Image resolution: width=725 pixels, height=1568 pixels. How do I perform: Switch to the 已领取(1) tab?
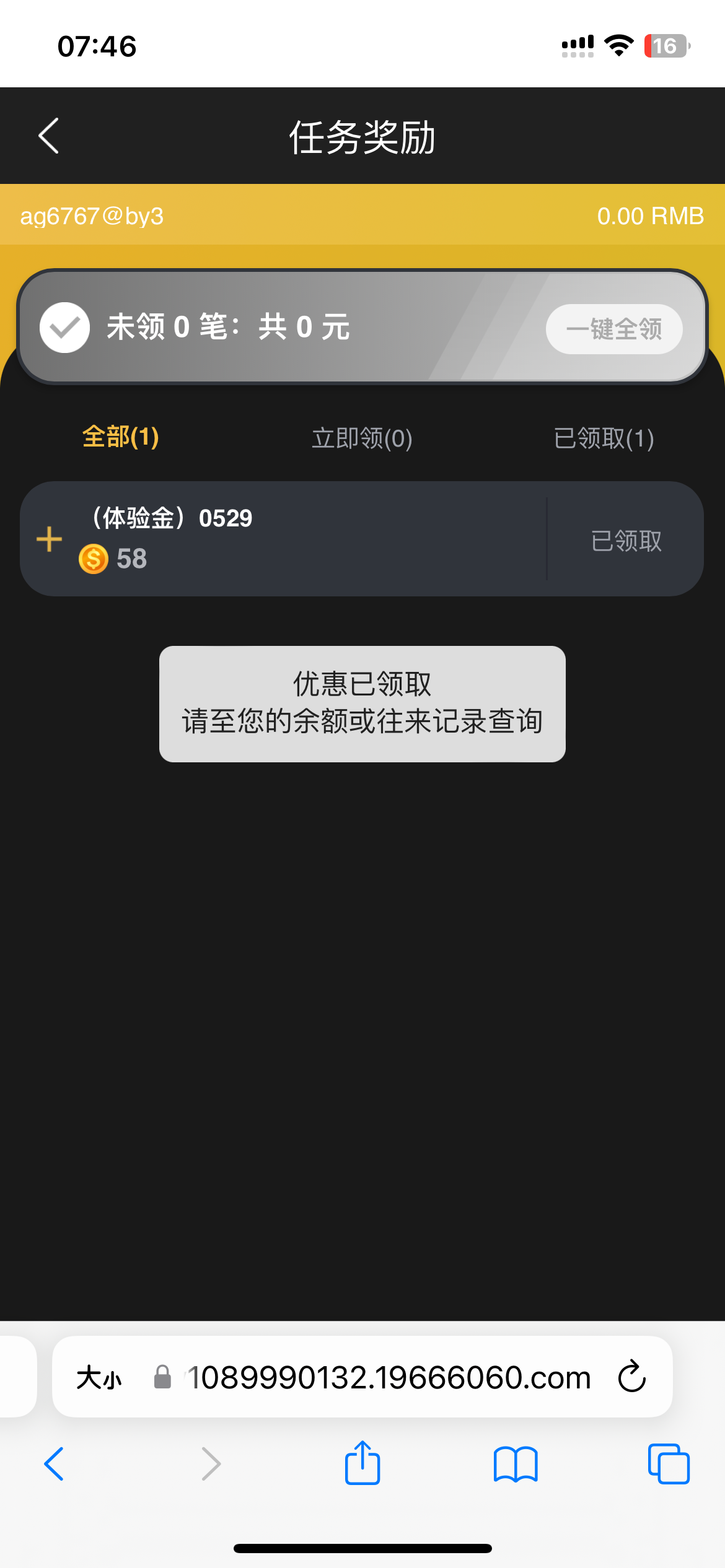(x=604, y=438)
